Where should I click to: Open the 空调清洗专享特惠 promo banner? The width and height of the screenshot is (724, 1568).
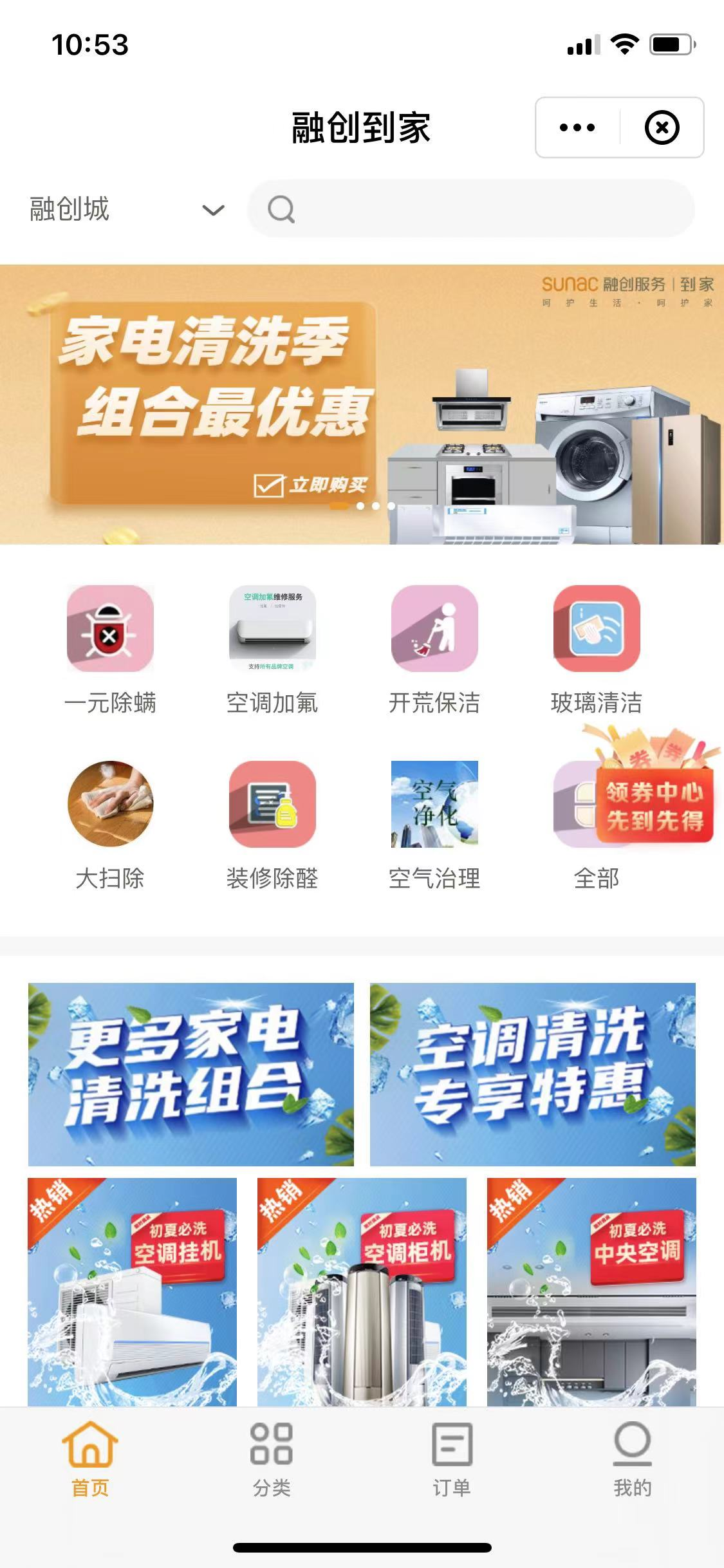click(x=533, y=1070)
